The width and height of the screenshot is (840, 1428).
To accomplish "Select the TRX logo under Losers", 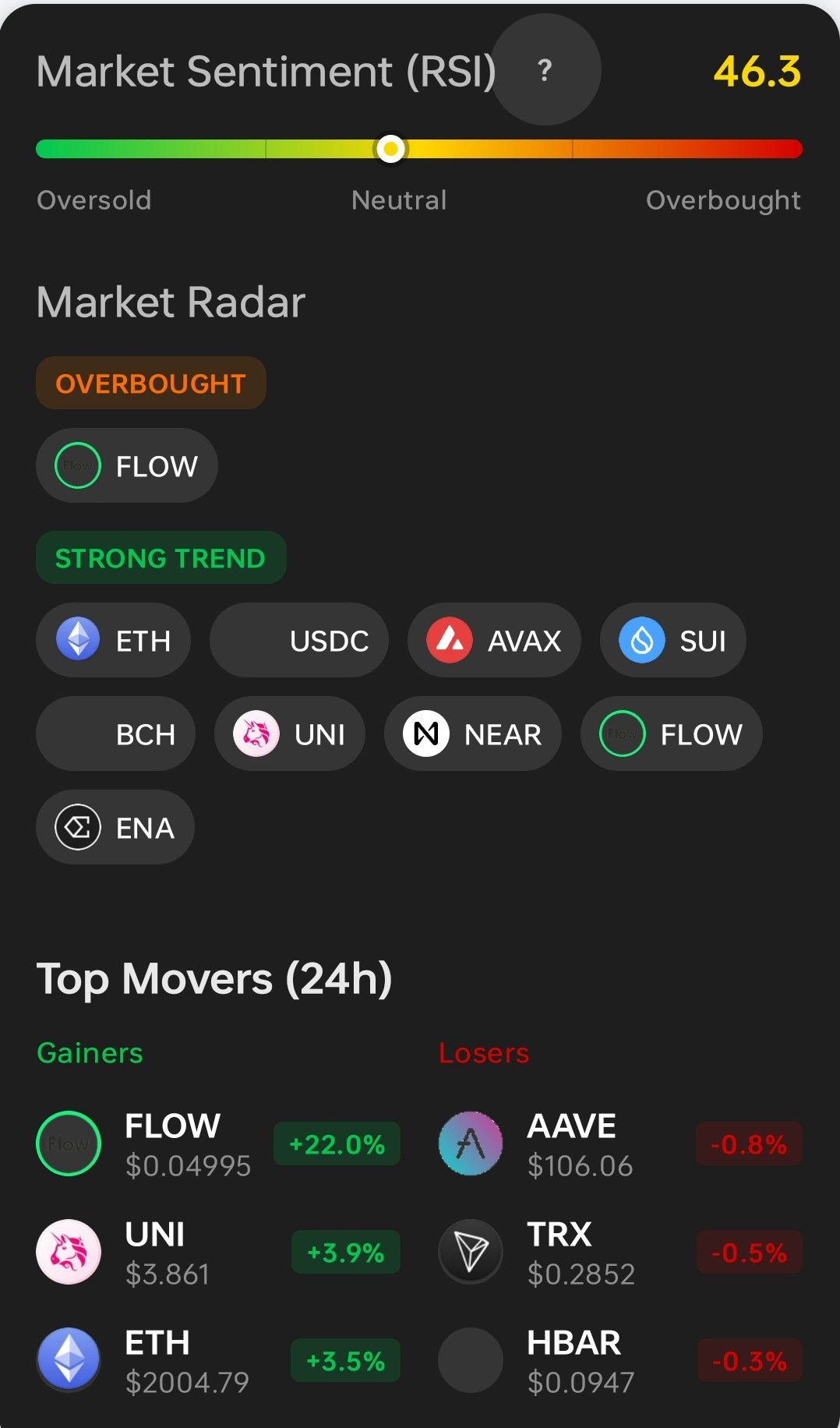I will point(469,1252).
